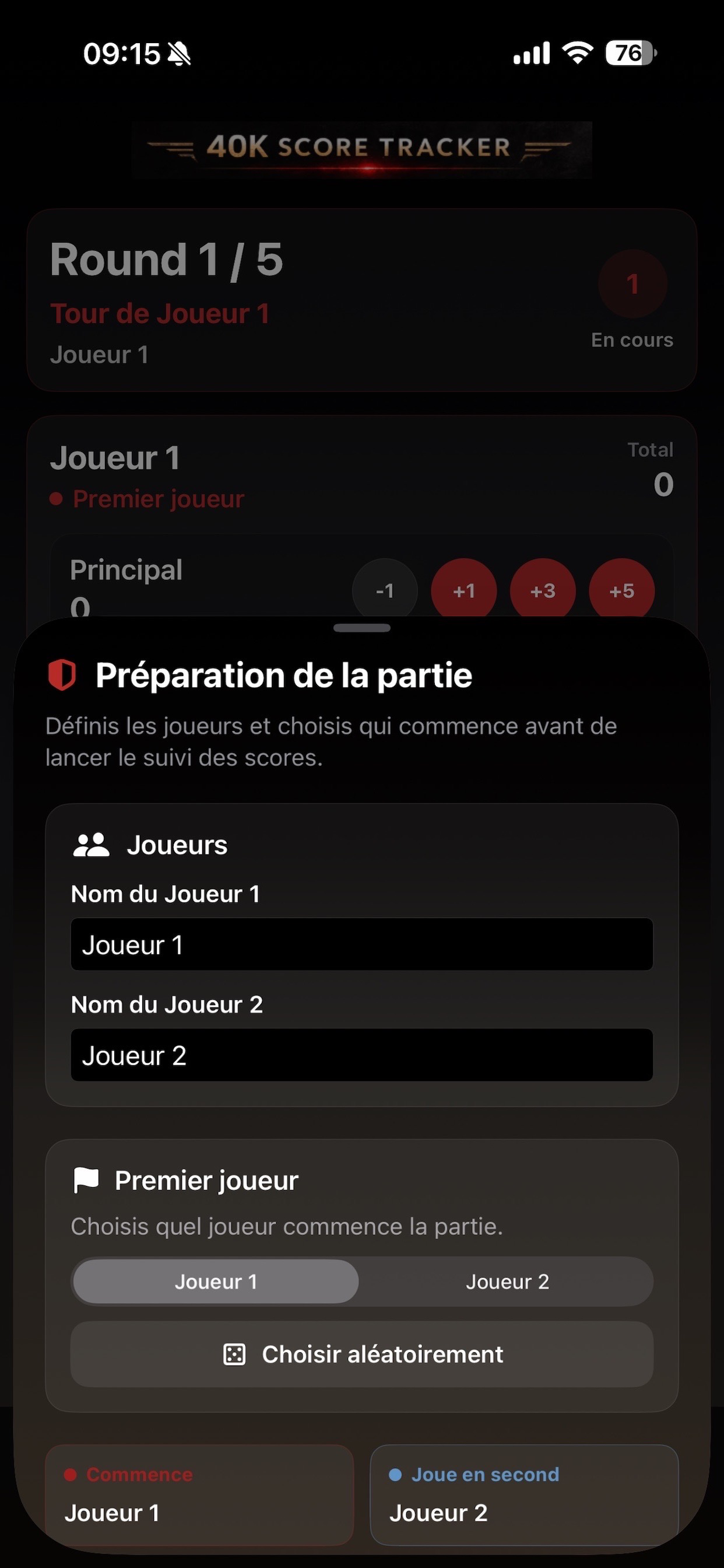
Task: Edit the Nom du Joueur 2 field
Action: click(x=362, y=1055)
